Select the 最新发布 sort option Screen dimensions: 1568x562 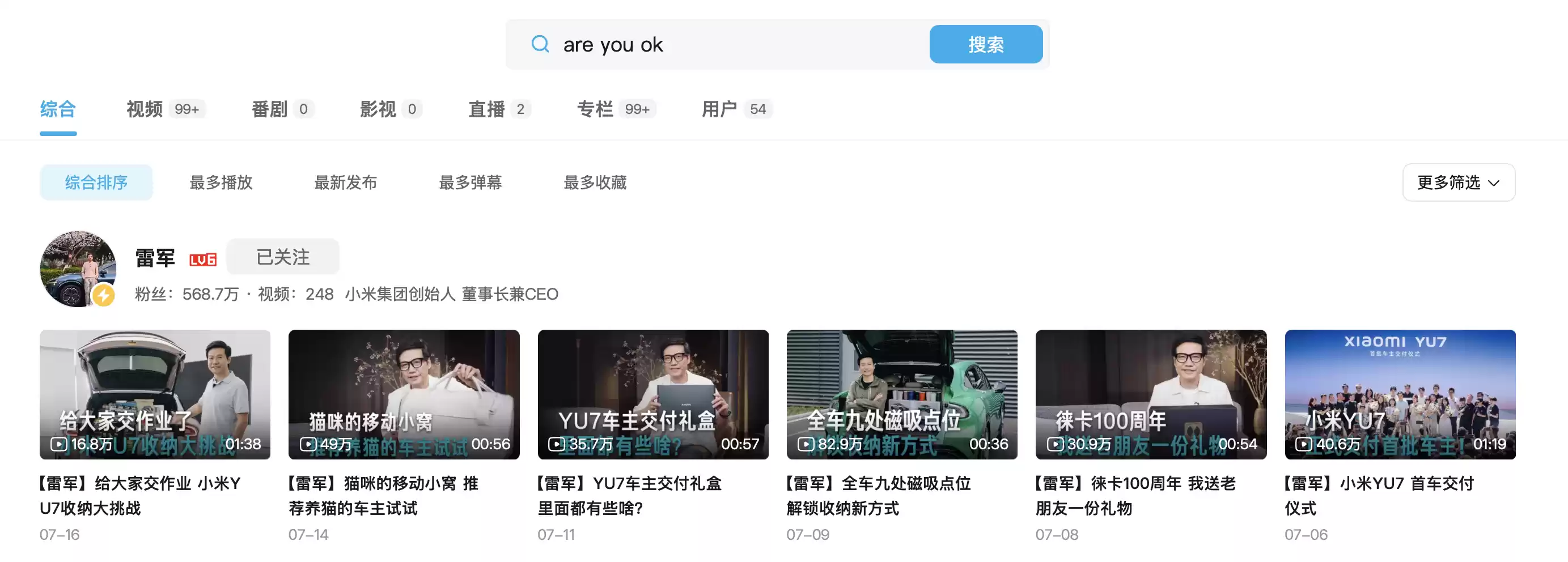345,182
